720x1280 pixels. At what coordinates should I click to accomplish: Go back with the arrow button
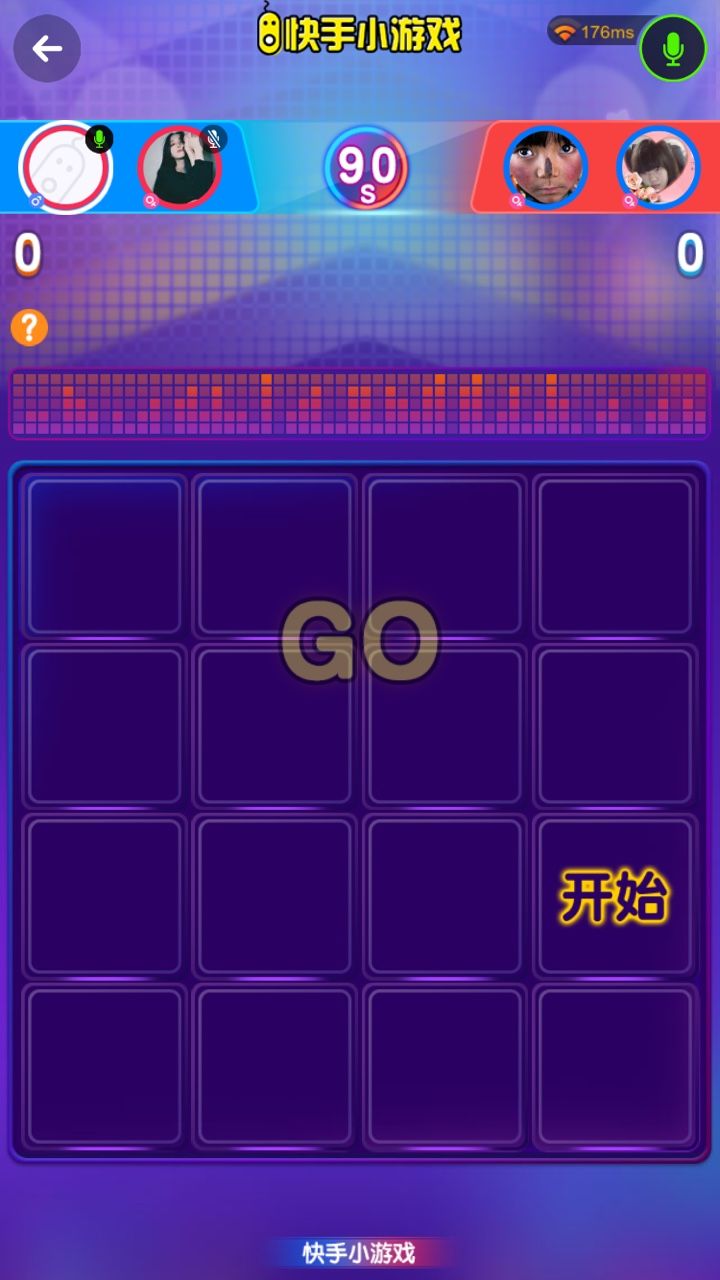click(47, 48)
